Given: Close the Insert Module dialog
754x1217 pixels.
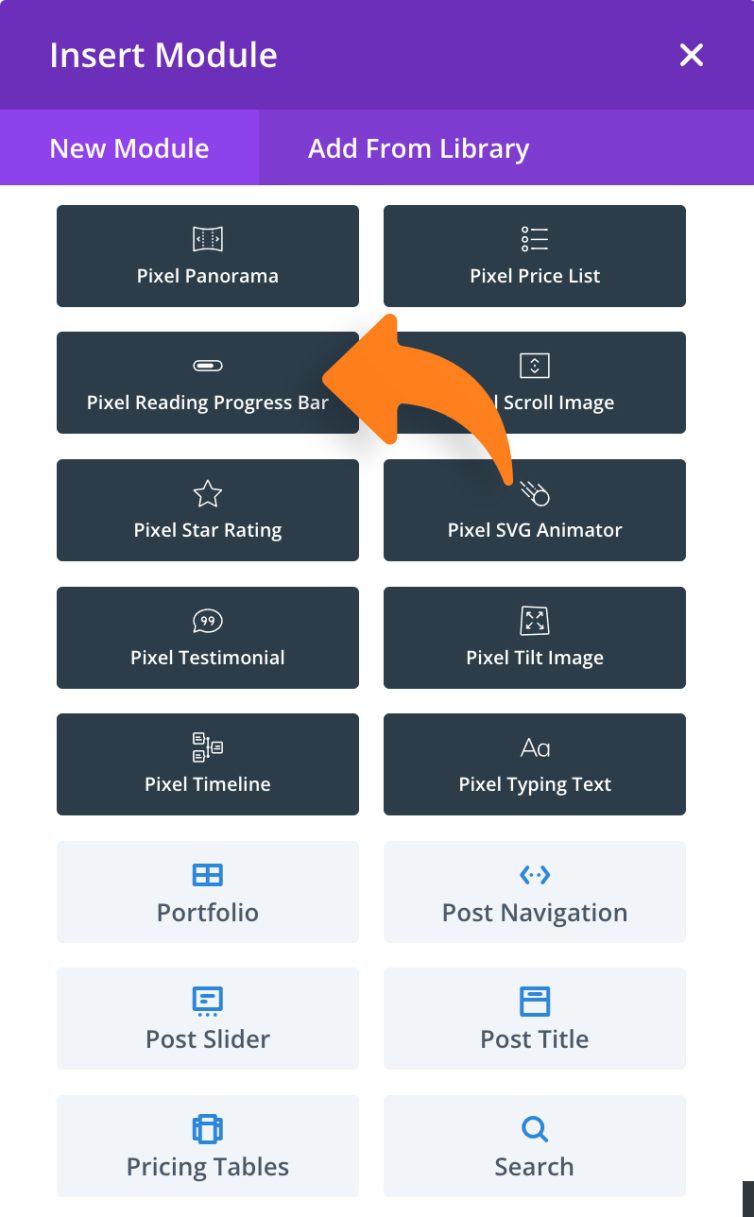Looking at the screenshot, I should (x=691, y=55).
